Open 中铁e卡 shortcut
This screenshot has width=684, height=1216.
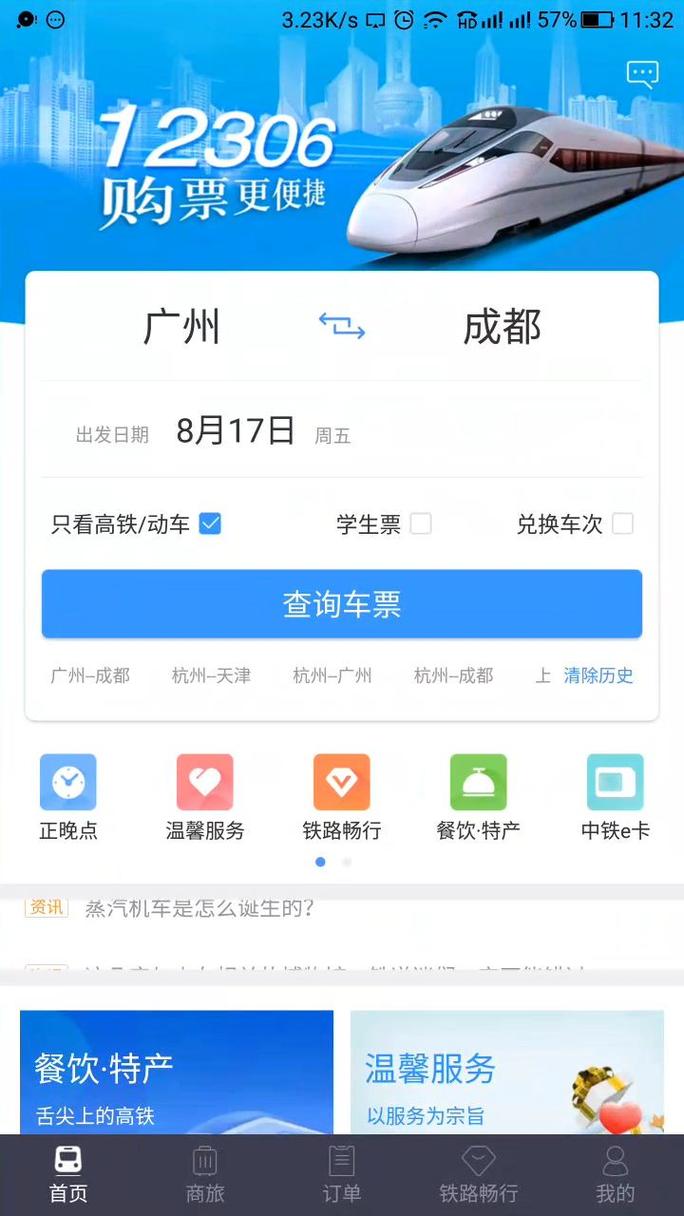(615, 796)
